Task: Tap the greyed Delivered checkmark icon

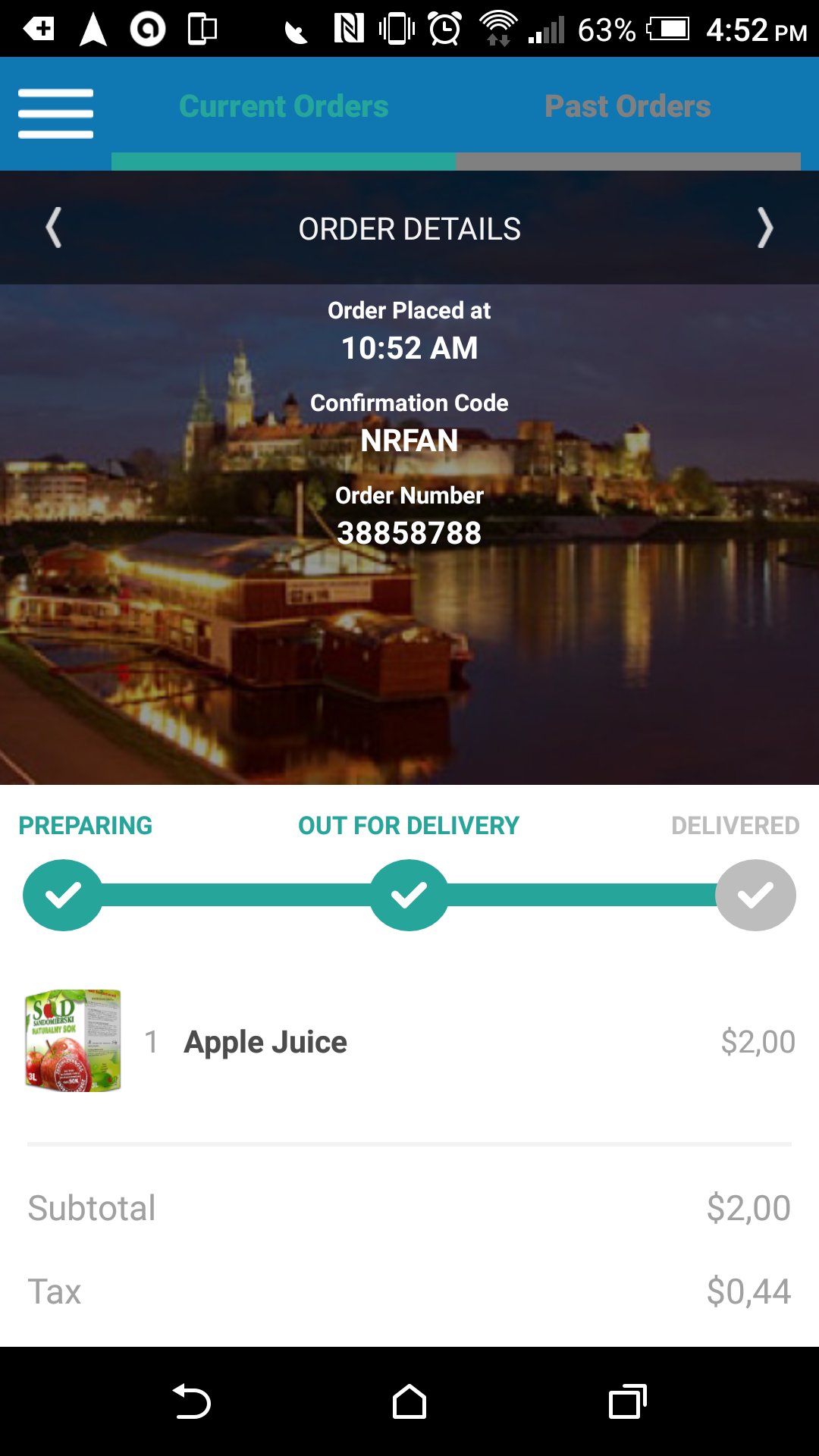Action: point(755,895)
